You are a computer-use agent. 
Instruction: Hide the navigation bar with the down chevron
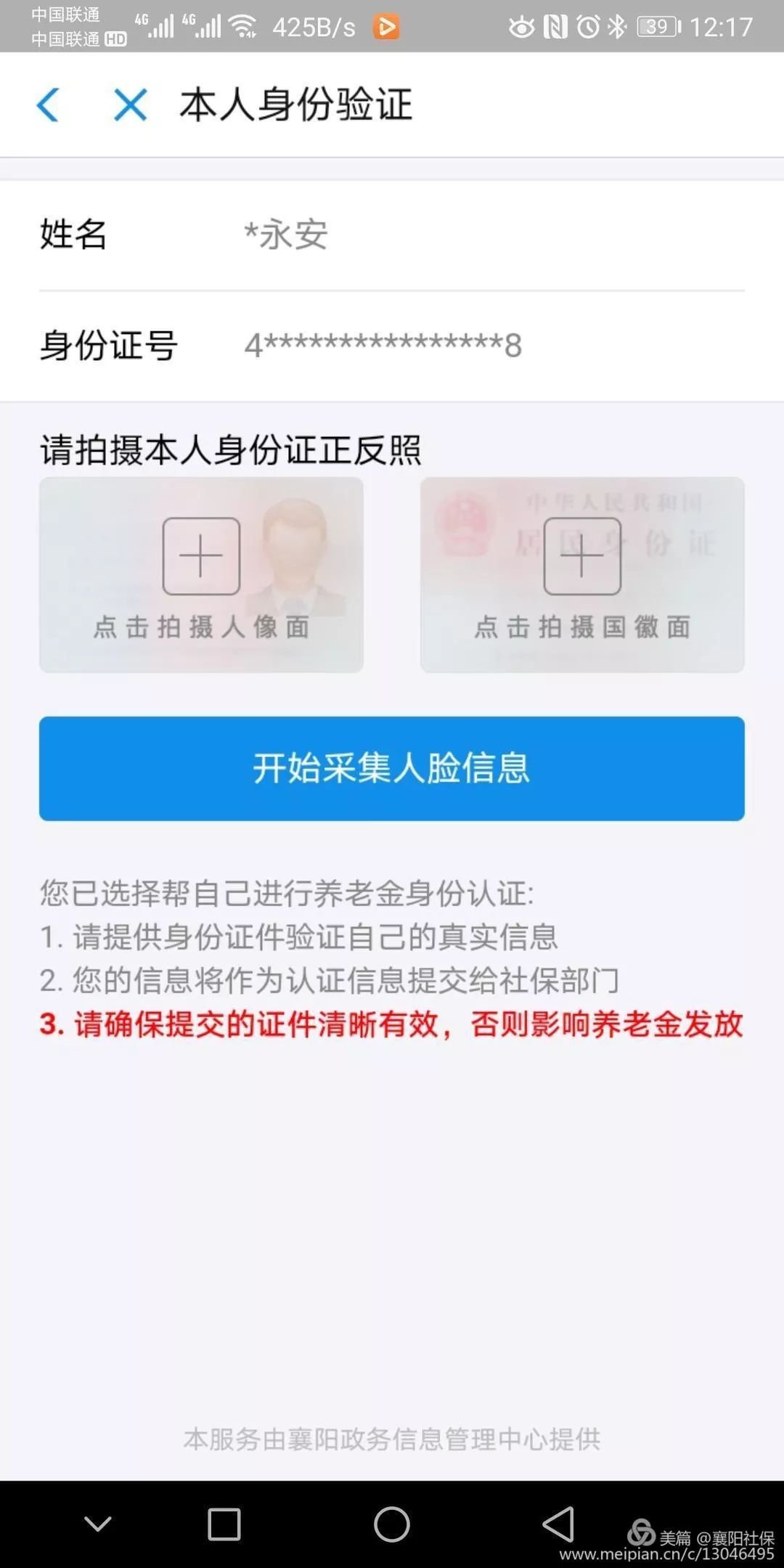pyautogui.click(x=98, y=1524)
